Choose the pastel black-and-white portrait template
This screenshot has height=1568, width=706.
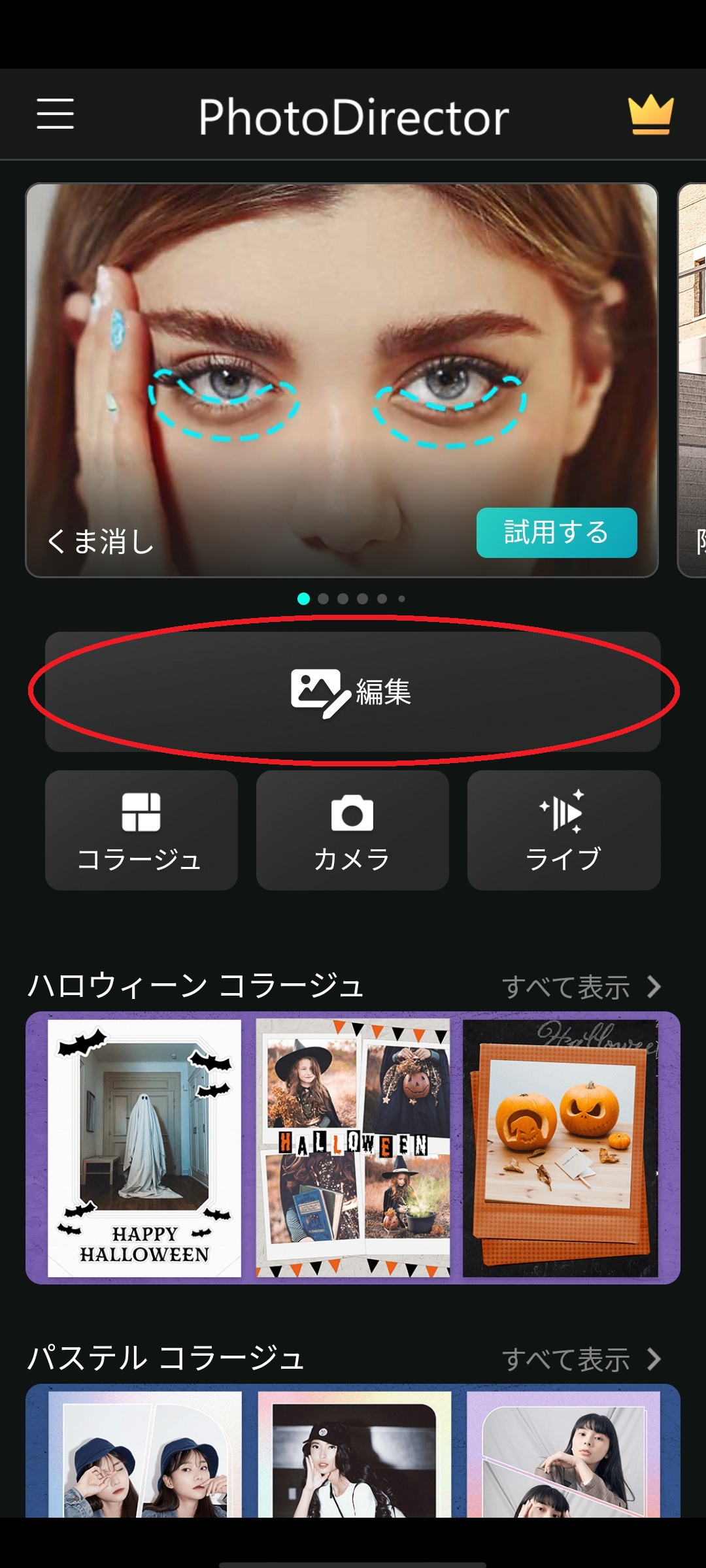(x=354, y=1454)
